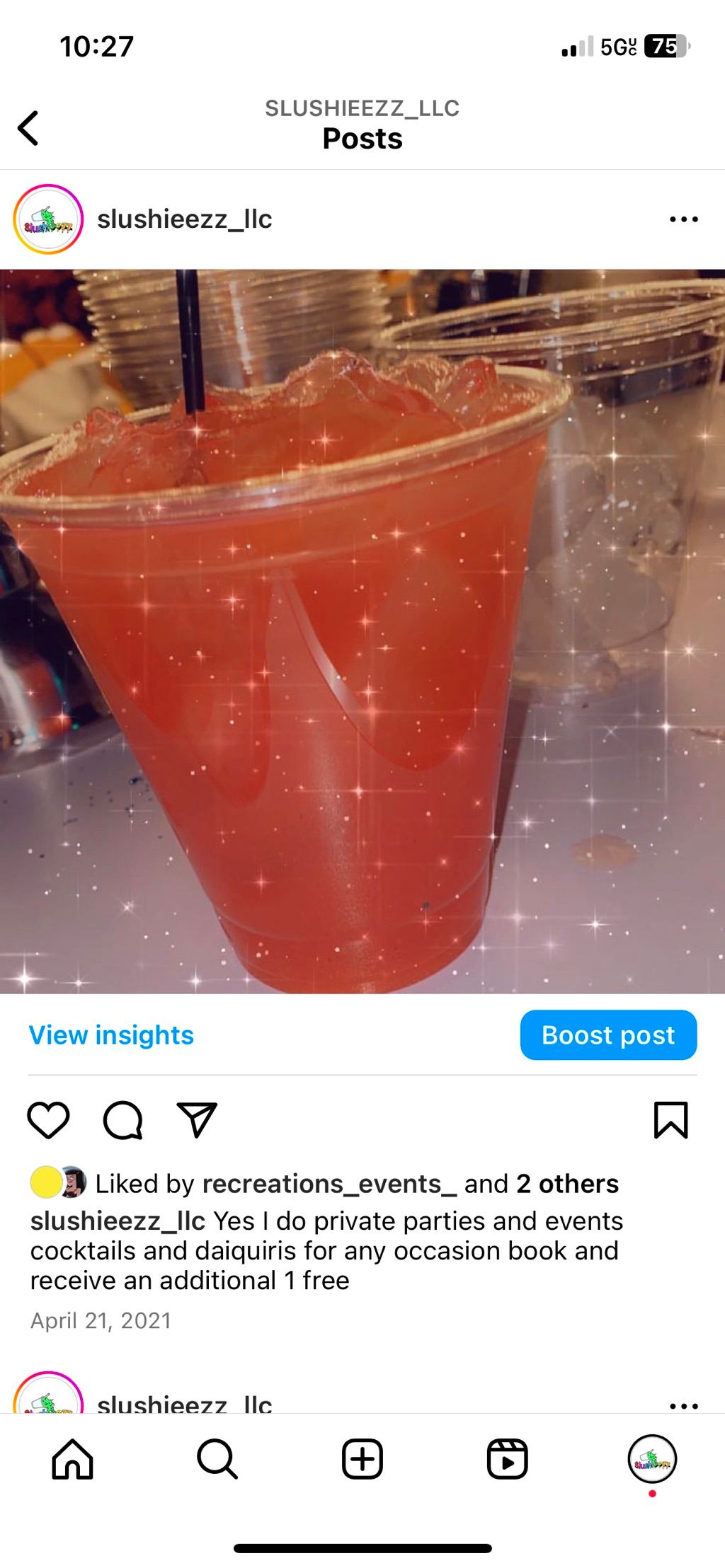Share the post via paper plane icon
Viewport: 725px width, 1568px height.
pos(197,1120)
